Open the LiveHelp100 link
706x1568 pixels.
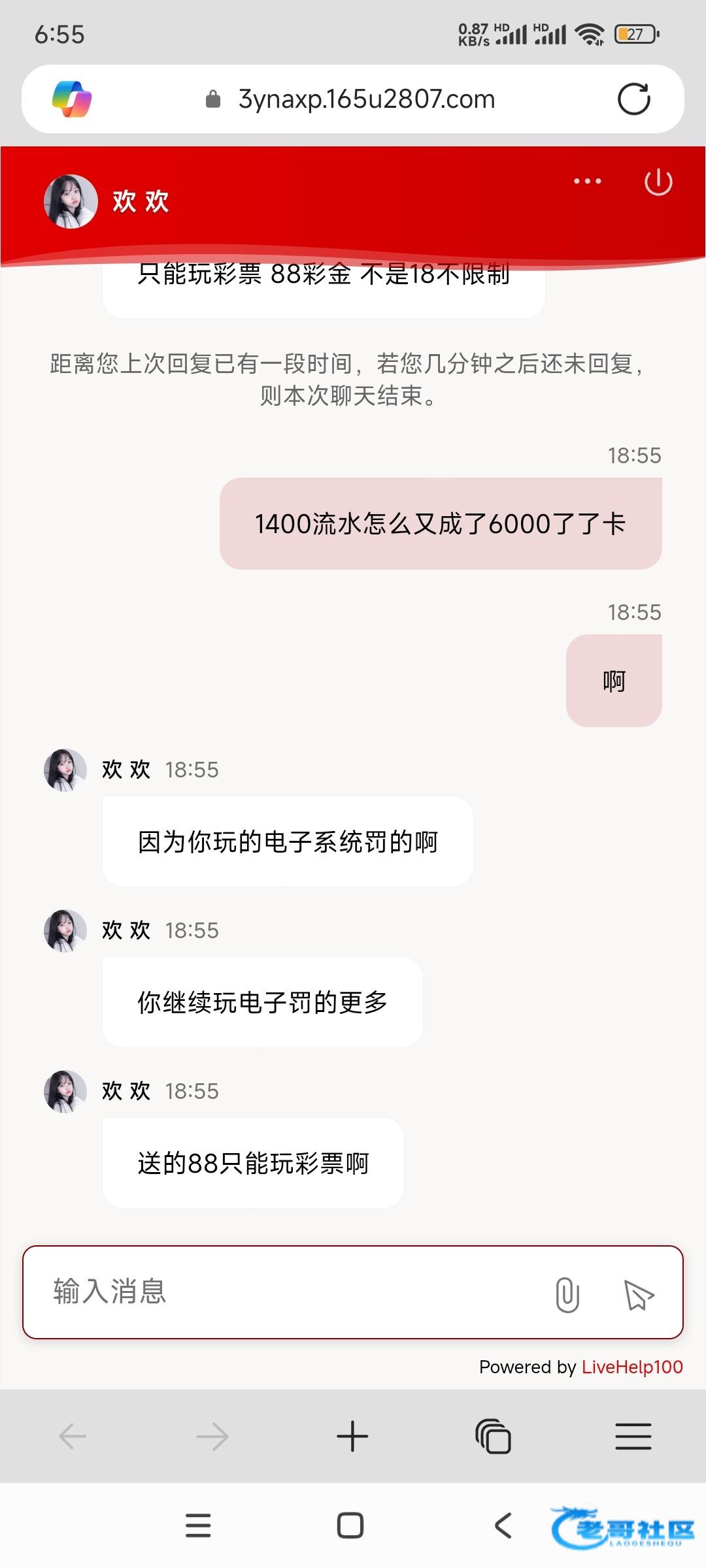coord(631,1367)
